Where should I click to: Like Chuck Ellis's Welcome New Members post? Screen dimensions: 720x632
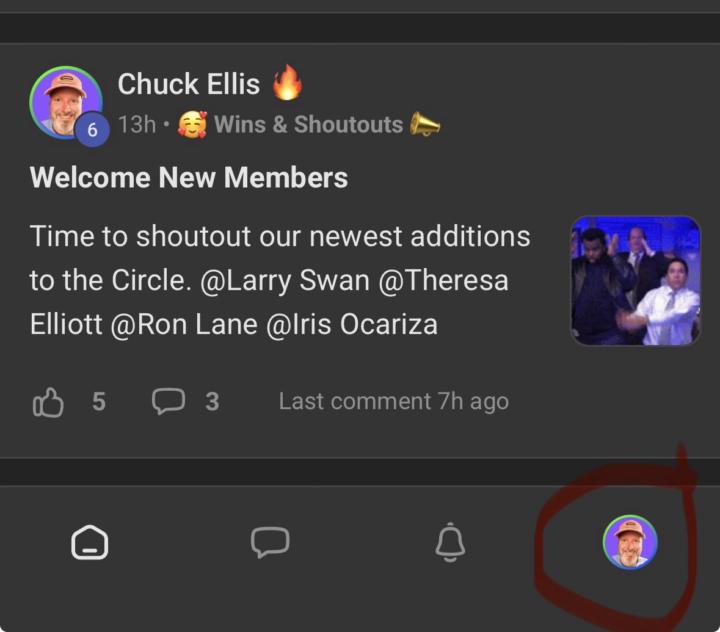(x=48, y=402)
